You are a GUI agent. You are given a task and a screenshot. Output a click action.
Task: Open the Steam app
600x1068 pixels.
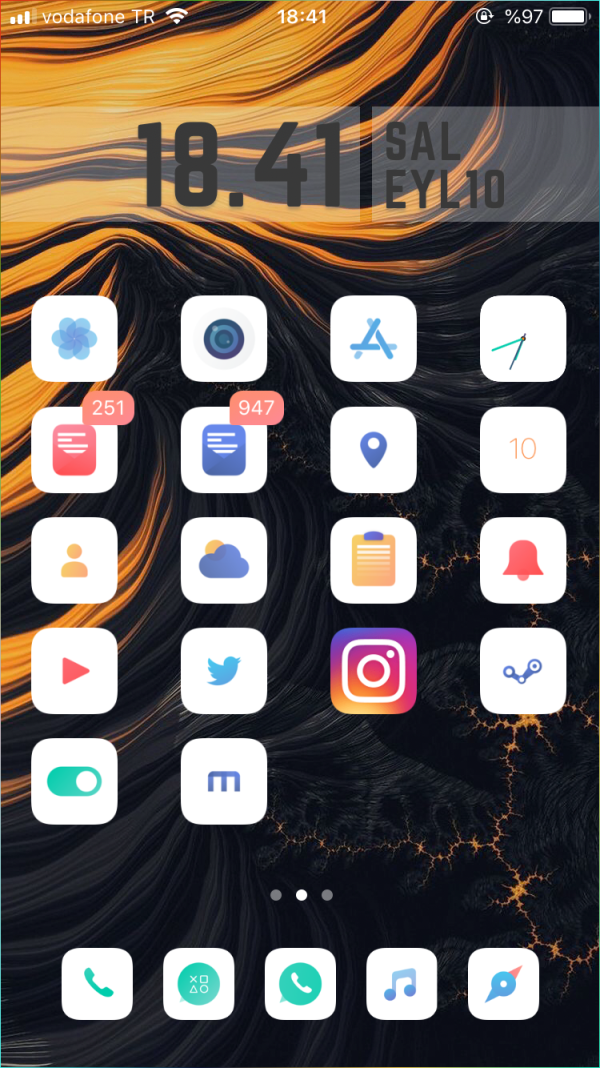click(x=523, y=671)
